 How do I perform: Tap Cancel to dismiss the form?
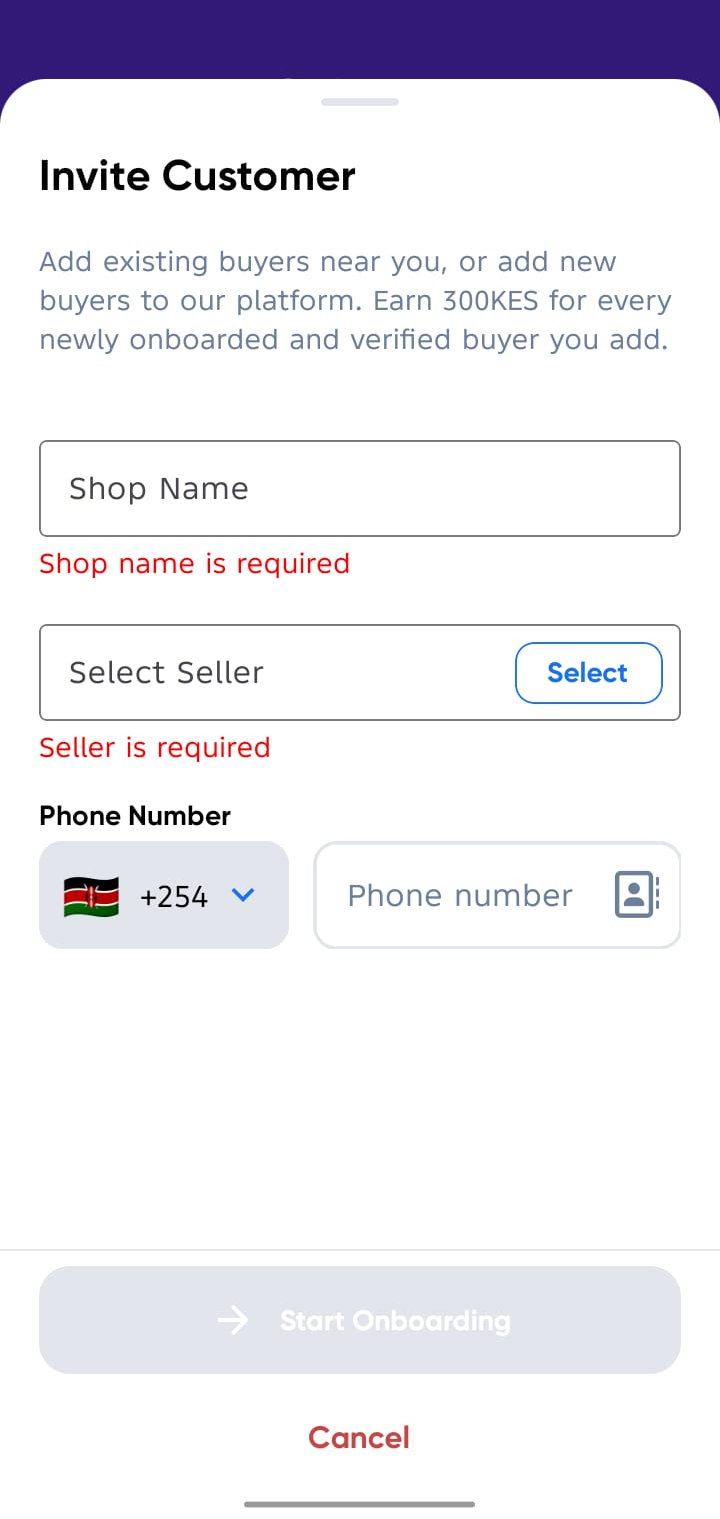point(358,1437)
